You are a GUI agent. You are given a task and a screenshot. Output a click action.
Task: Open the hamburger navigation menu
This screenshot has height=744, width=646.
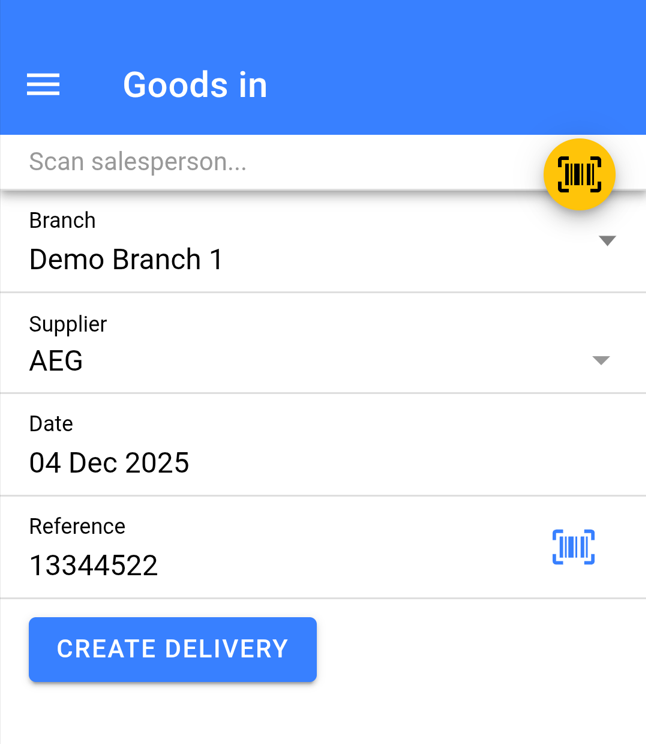43,85
